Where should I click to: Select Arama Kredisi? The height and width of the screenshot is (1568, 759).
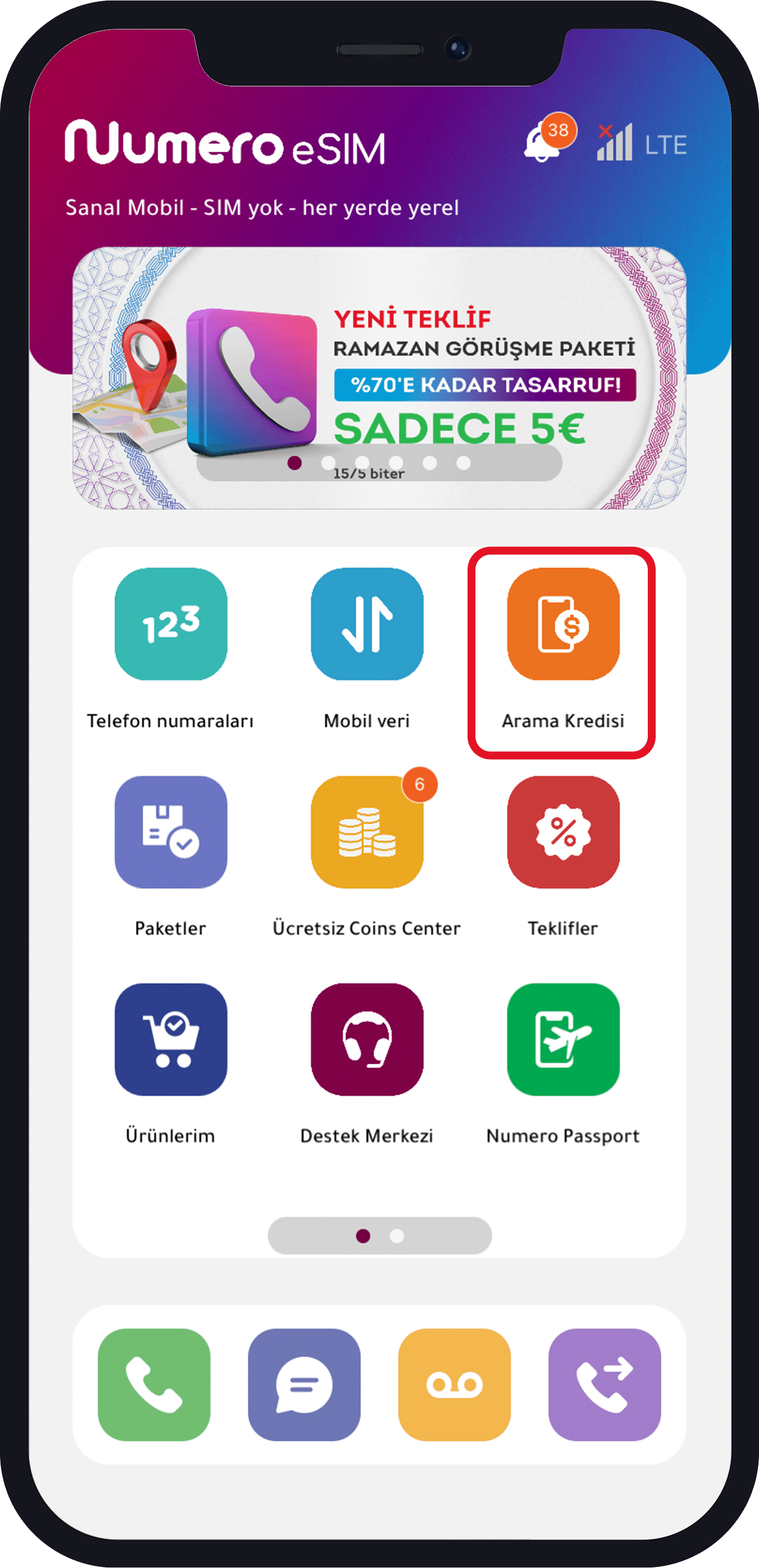point(563,624)
